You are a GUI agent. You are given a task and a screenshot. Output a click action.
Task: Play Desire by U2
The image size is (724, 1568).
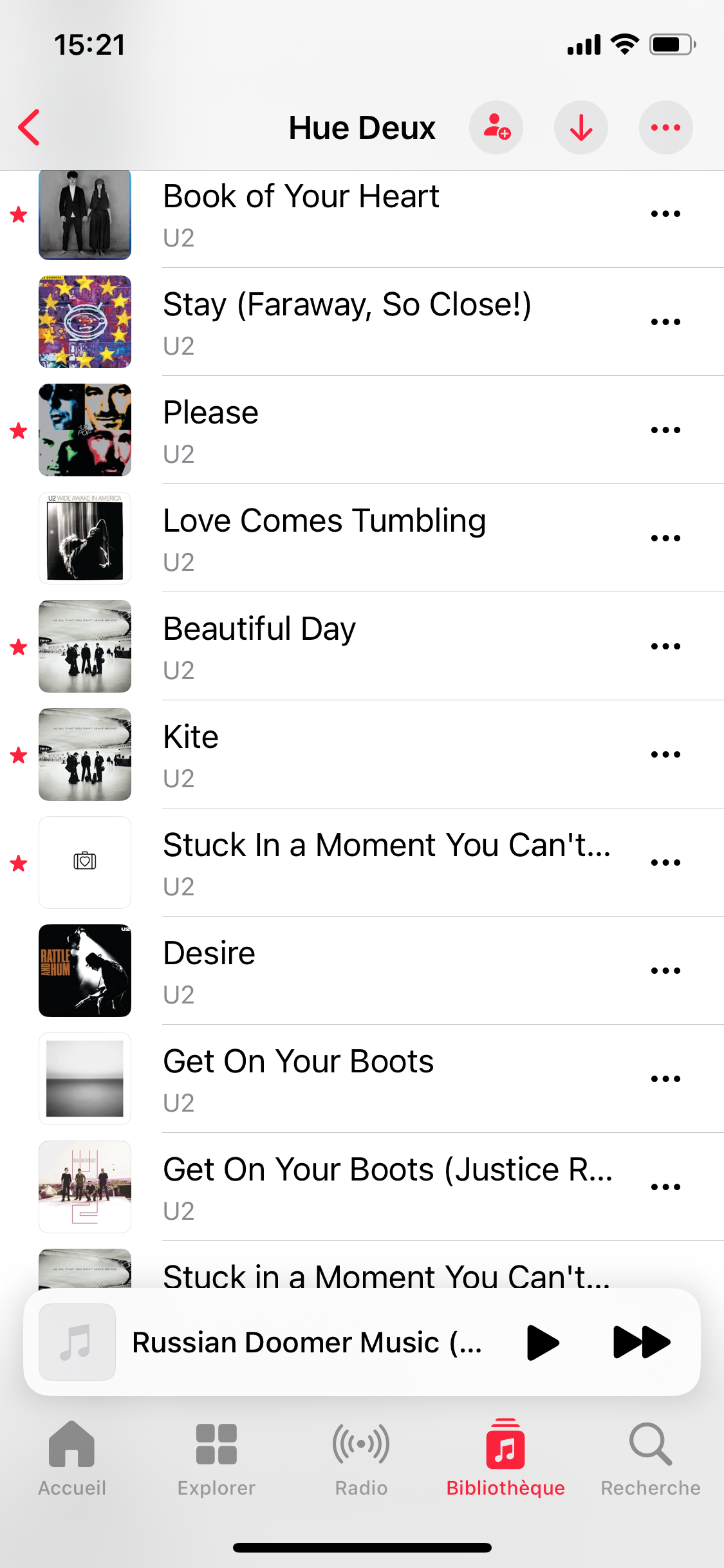362,971
